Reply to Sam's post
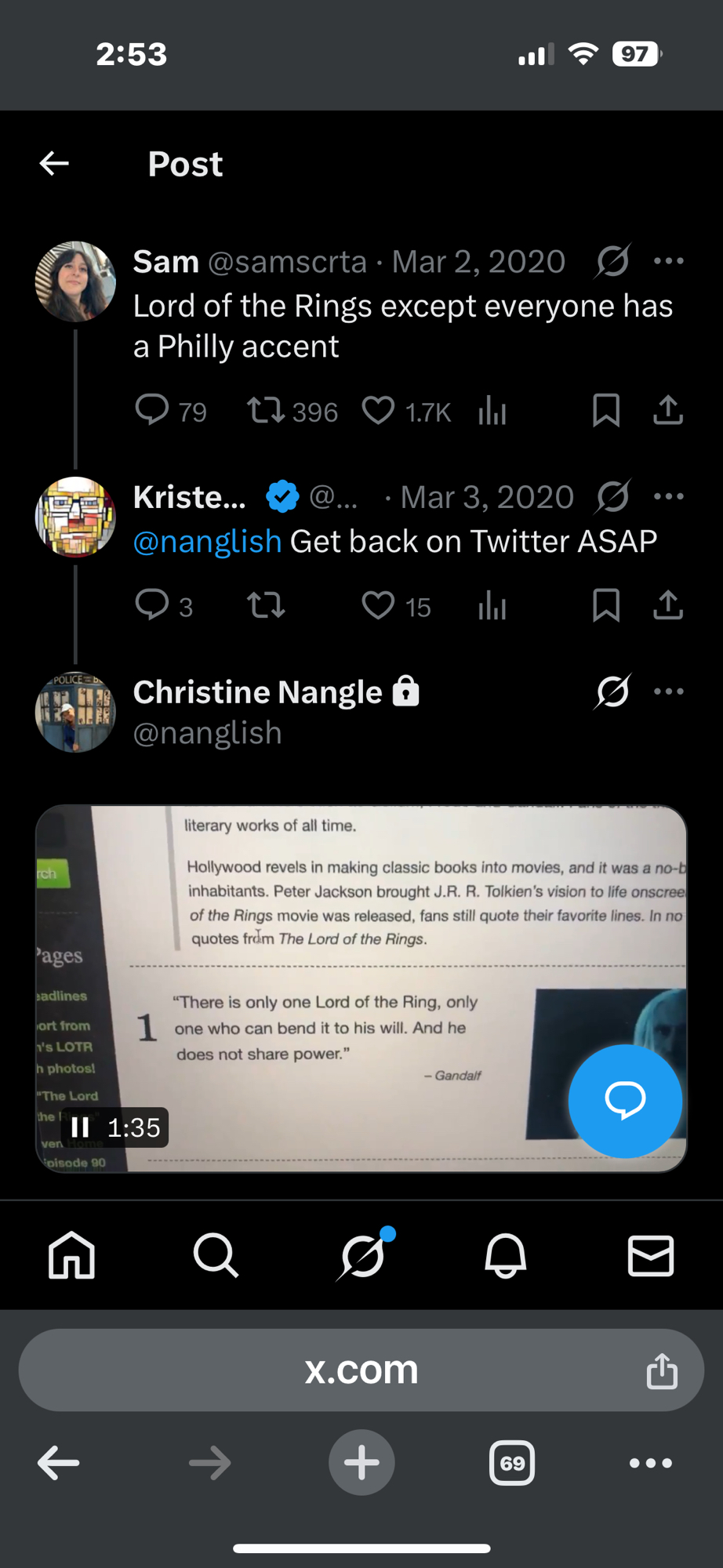723x1568 pixels. [x=152, y=410]
